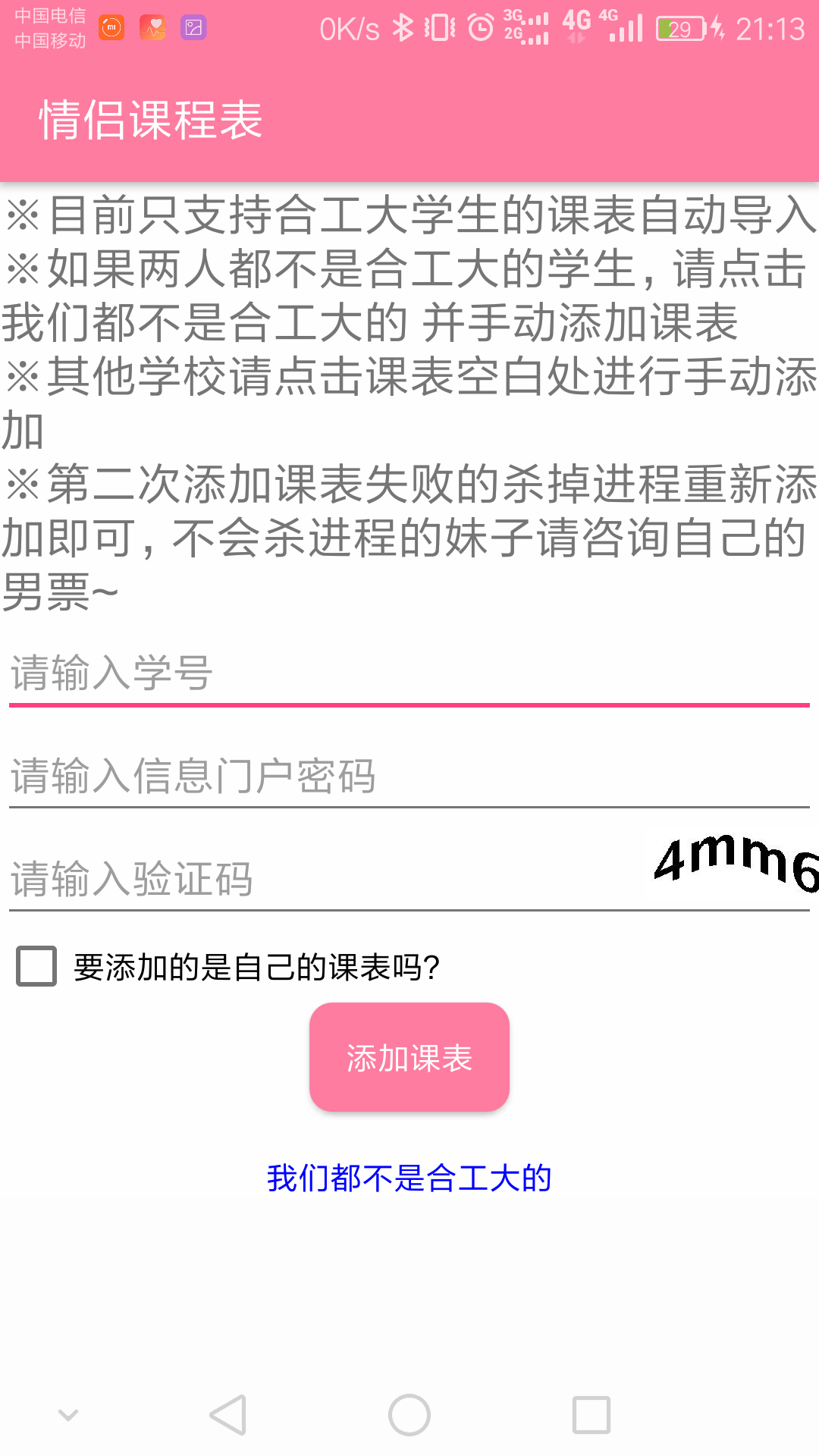819x1456 pixels.
Task: Open the recent apps overview
Action: point(591,1415)
